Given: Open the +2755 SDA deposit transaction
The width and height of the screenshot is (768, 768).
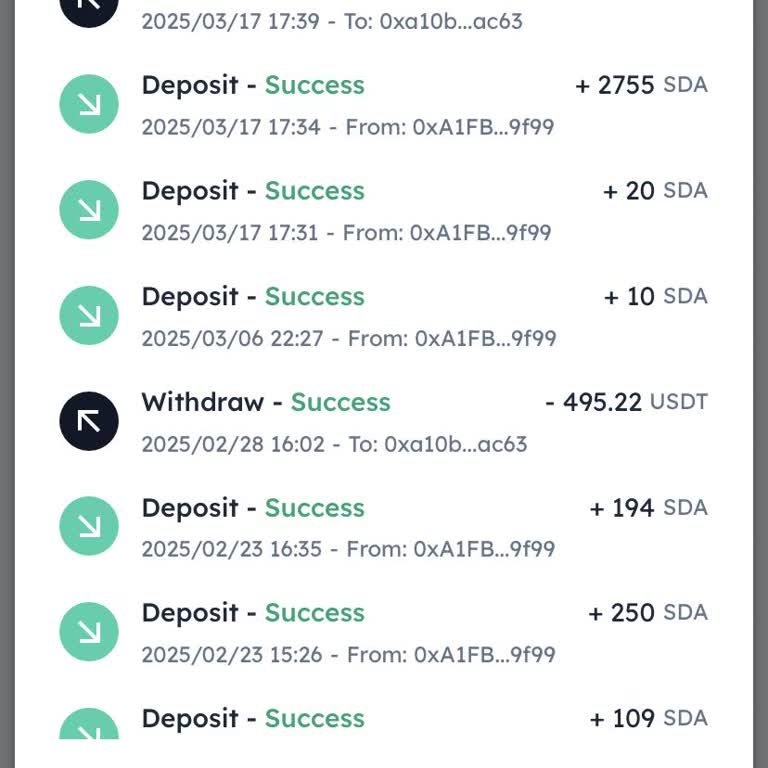Looking at the screenshot, I should pos(384,105).
